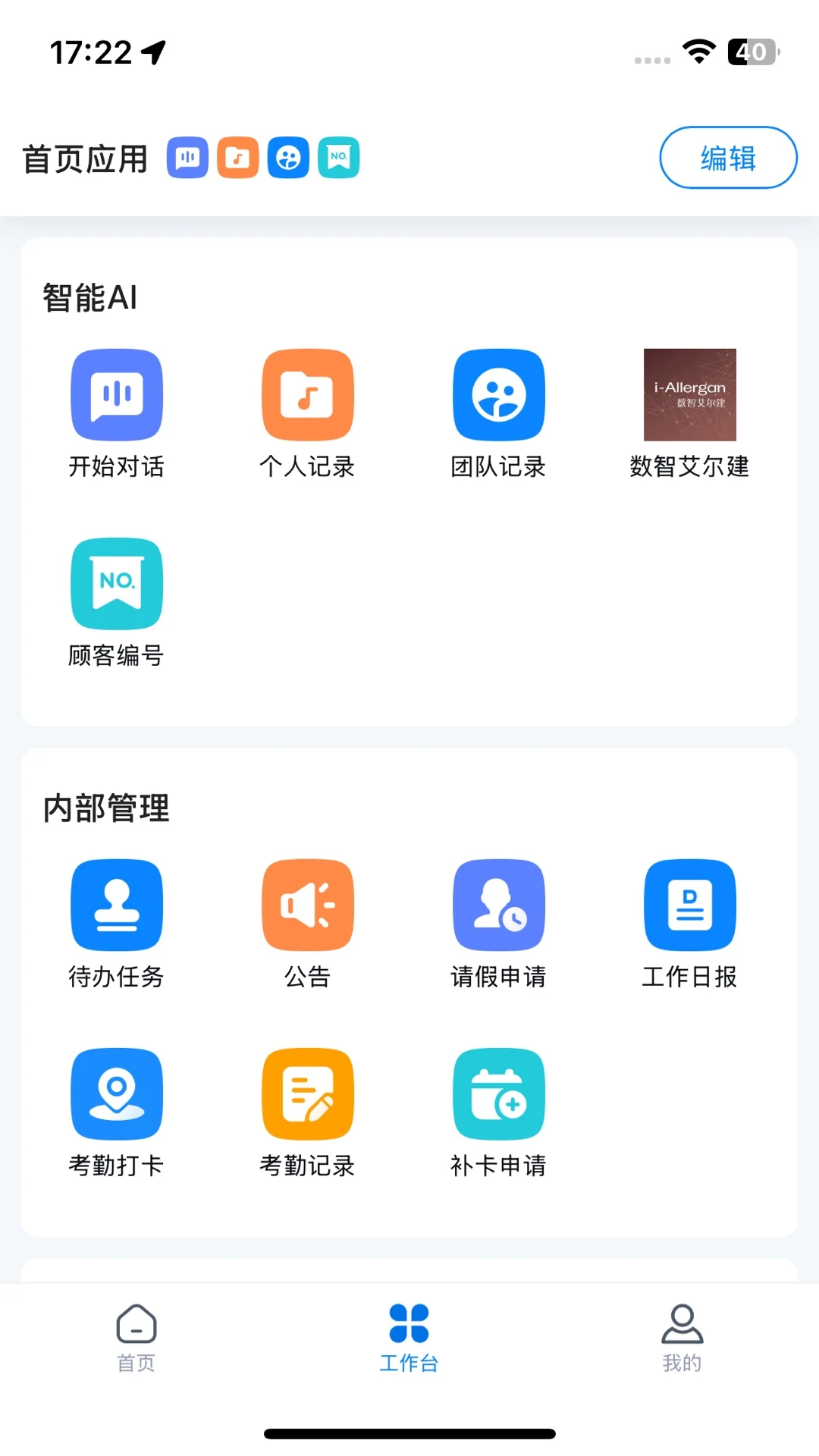Select the 工作台 tab
819x1456 pixels.
point(409,1338)
